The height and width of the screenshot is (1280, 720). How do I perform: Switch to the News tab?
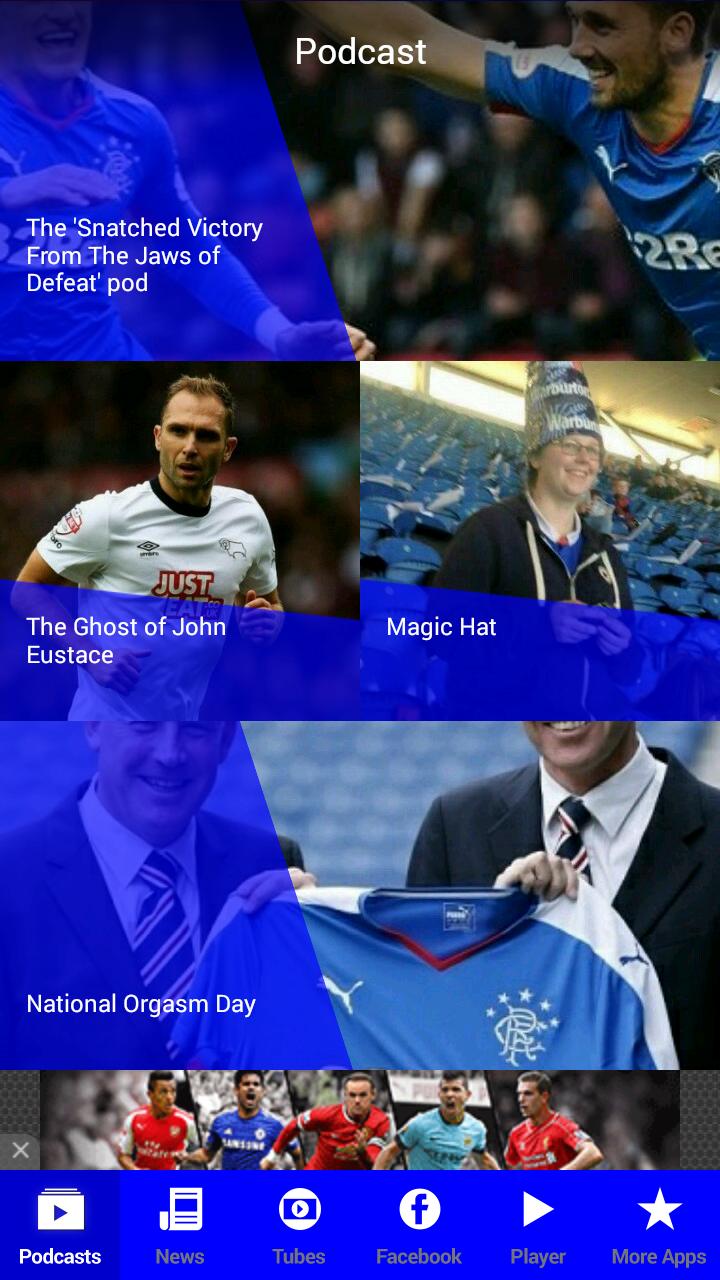[x=179, y=1230]
